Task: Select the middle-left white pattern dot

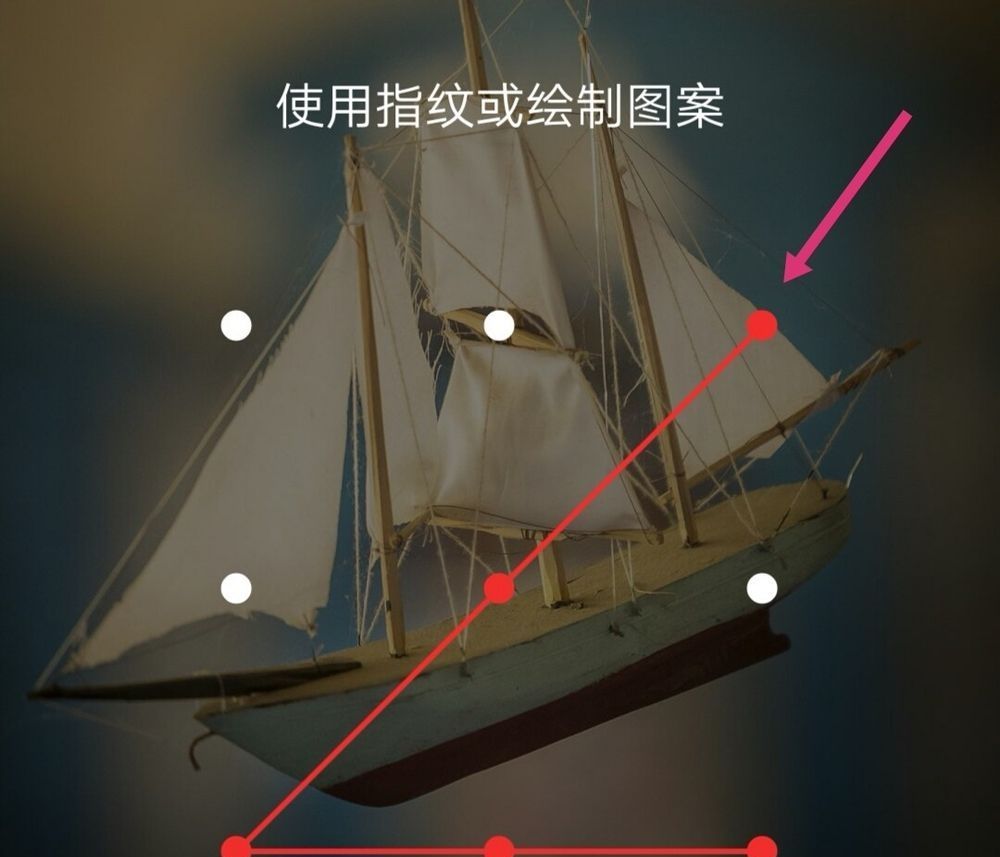Action: (236, 588)
